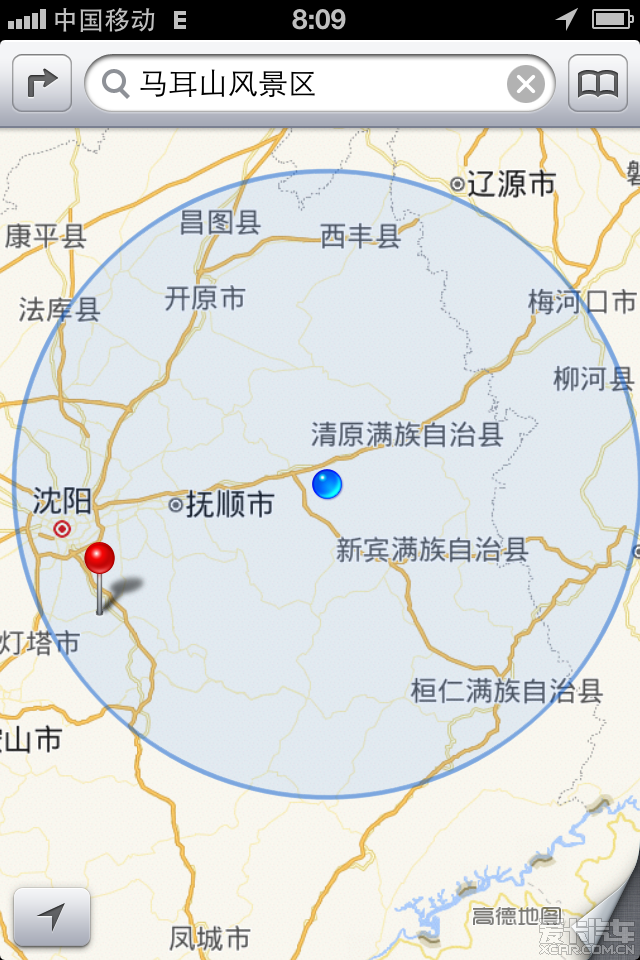Clear the search text
This screenshot has width=640, height=960.
coord(526,84)
